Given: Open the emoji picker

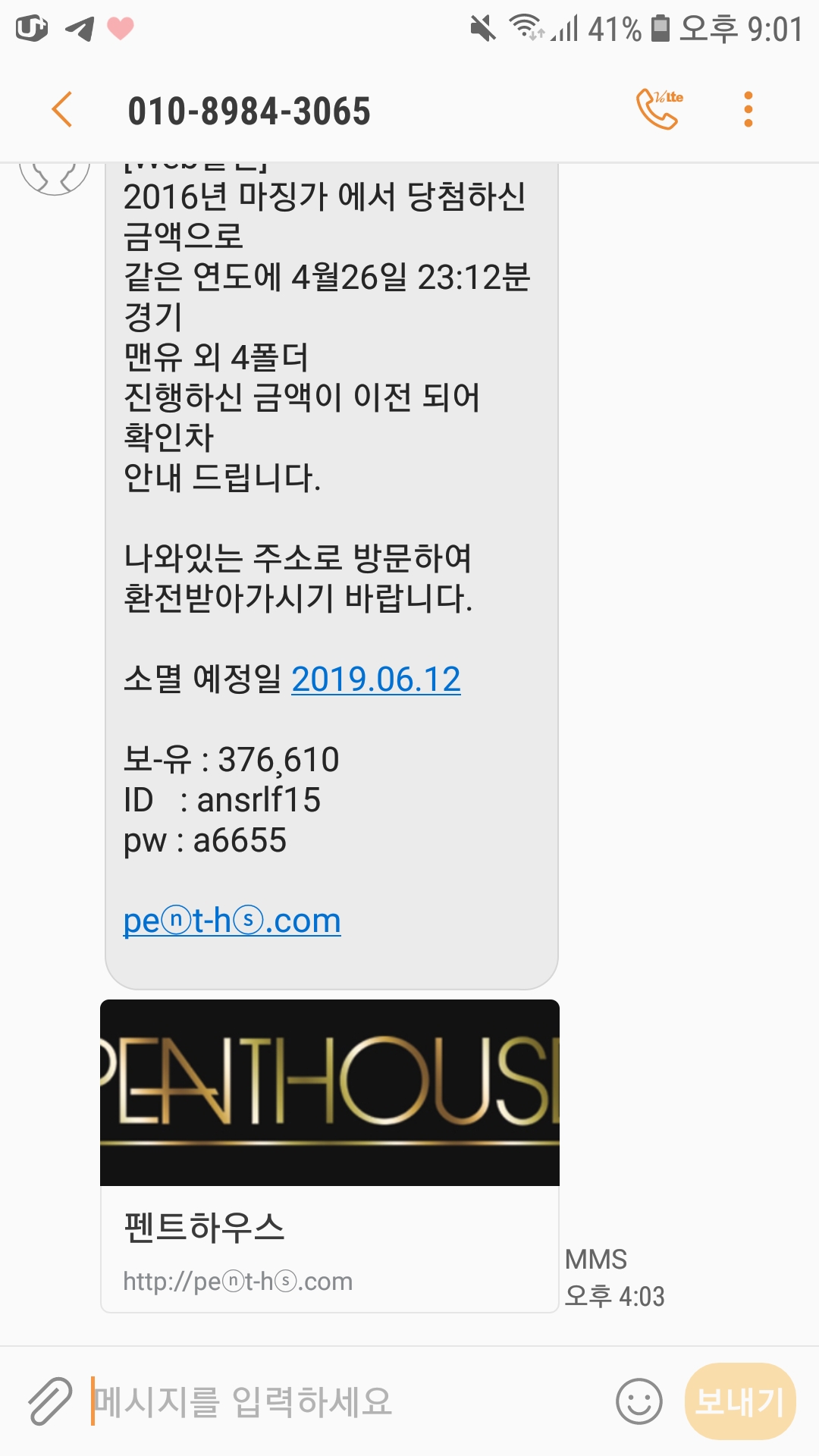Looking at the screenshot, I should (x=639, y=1401).
